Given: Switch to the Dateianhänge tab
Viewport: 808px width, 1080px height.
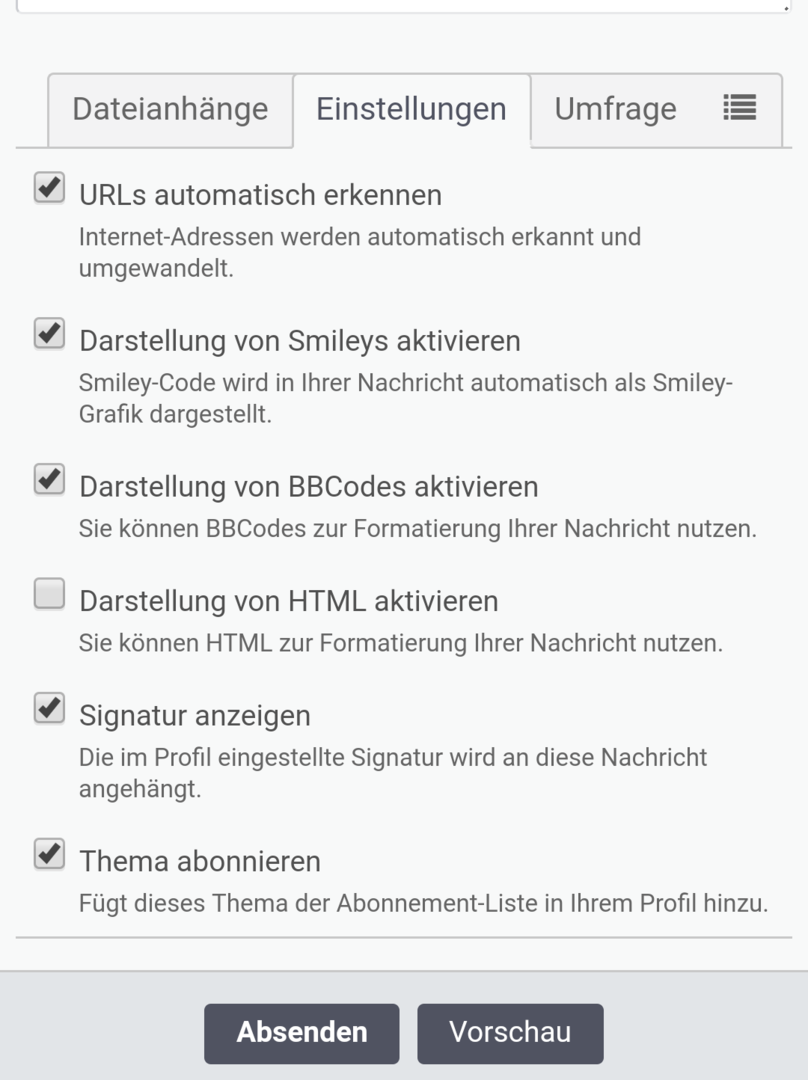Looking at the screenshot, I should pos(170,109).
